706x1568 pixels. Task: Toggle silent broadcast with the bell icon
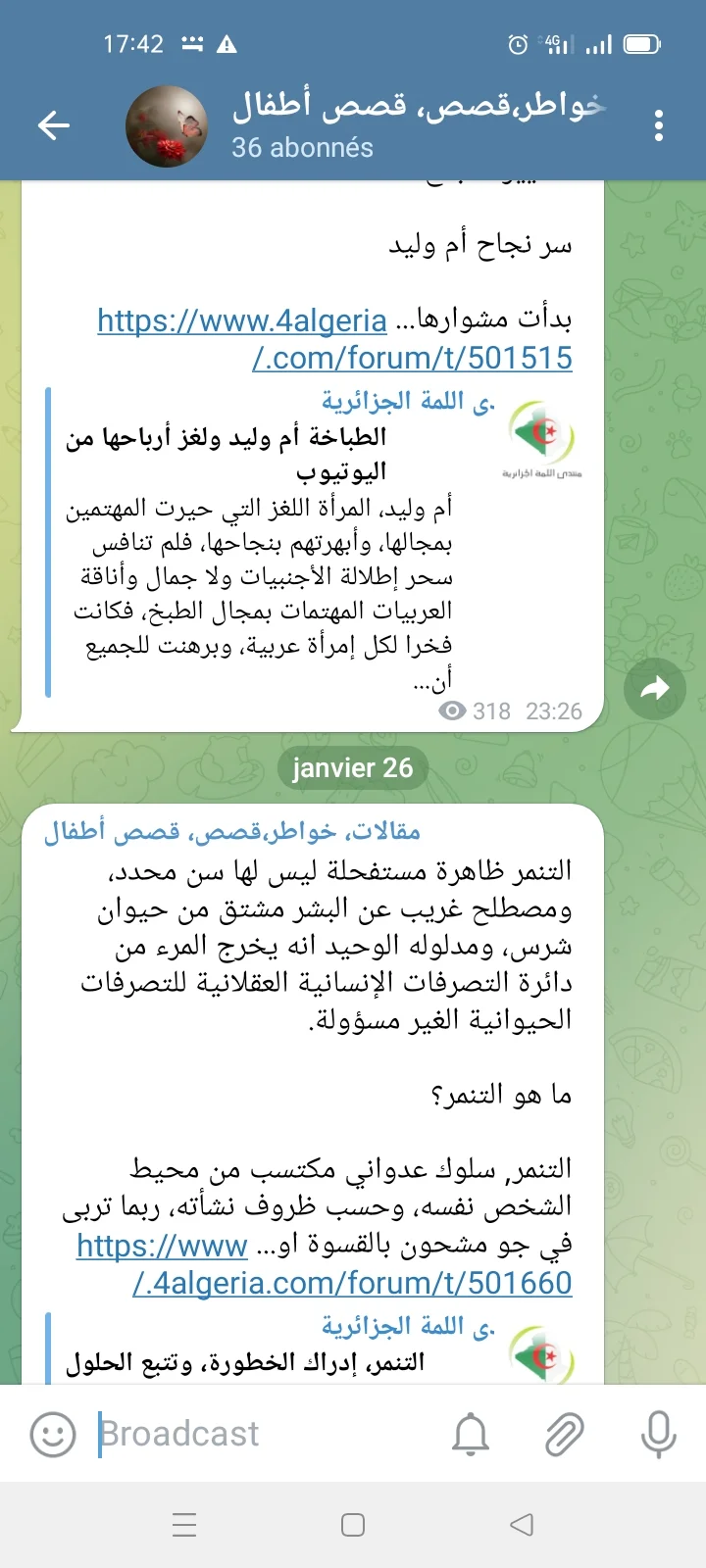471,1435
